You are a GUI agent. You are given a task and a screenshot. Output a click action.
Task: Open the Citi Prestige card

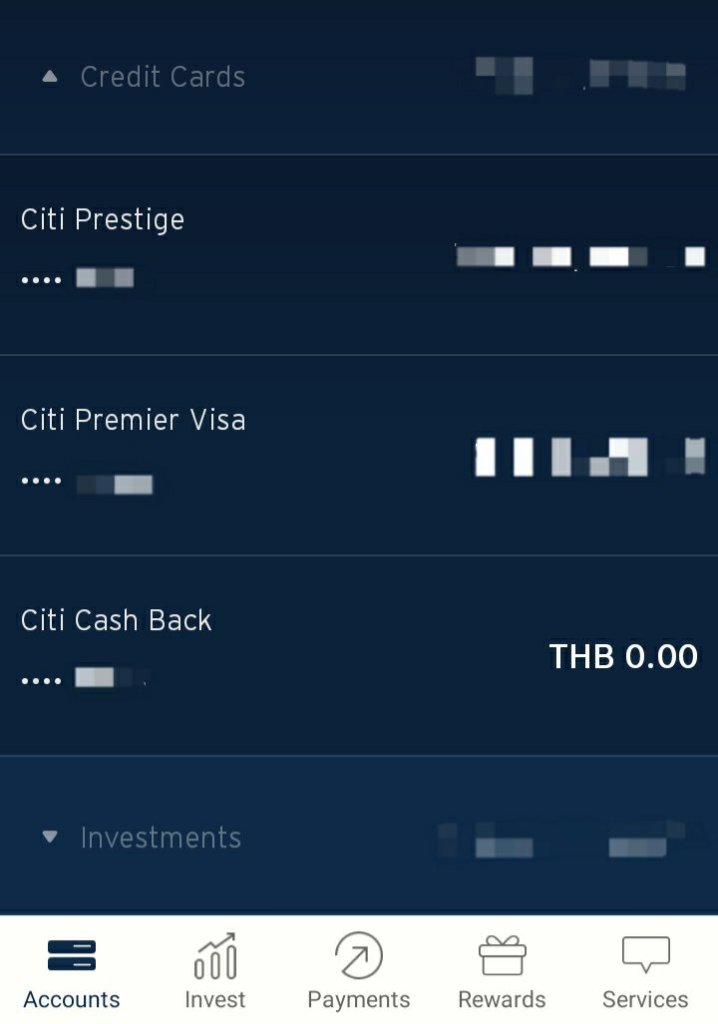pos(103,220)
